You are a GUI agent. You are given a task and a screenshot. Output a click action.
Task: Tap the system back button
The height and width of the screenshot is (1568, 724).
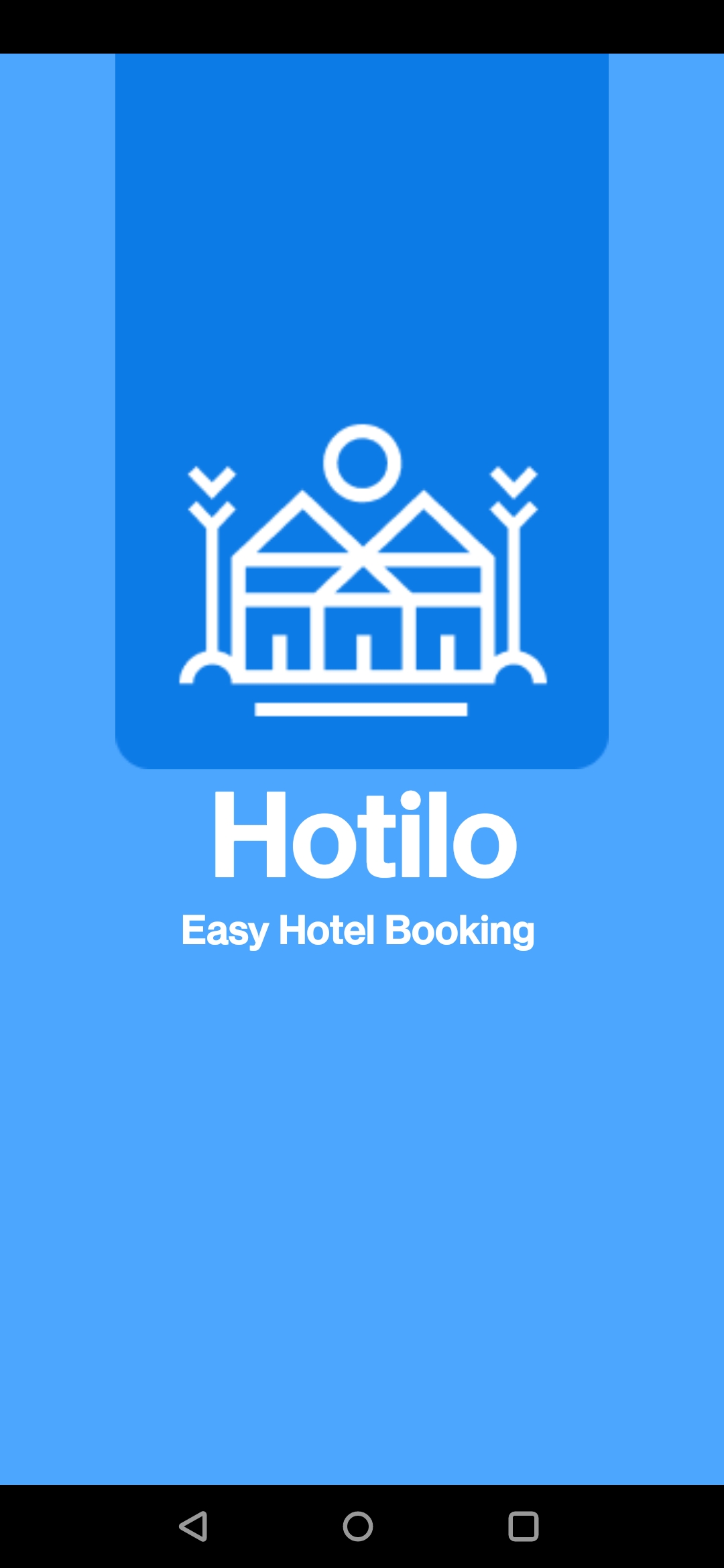[x=193, y=1526]
